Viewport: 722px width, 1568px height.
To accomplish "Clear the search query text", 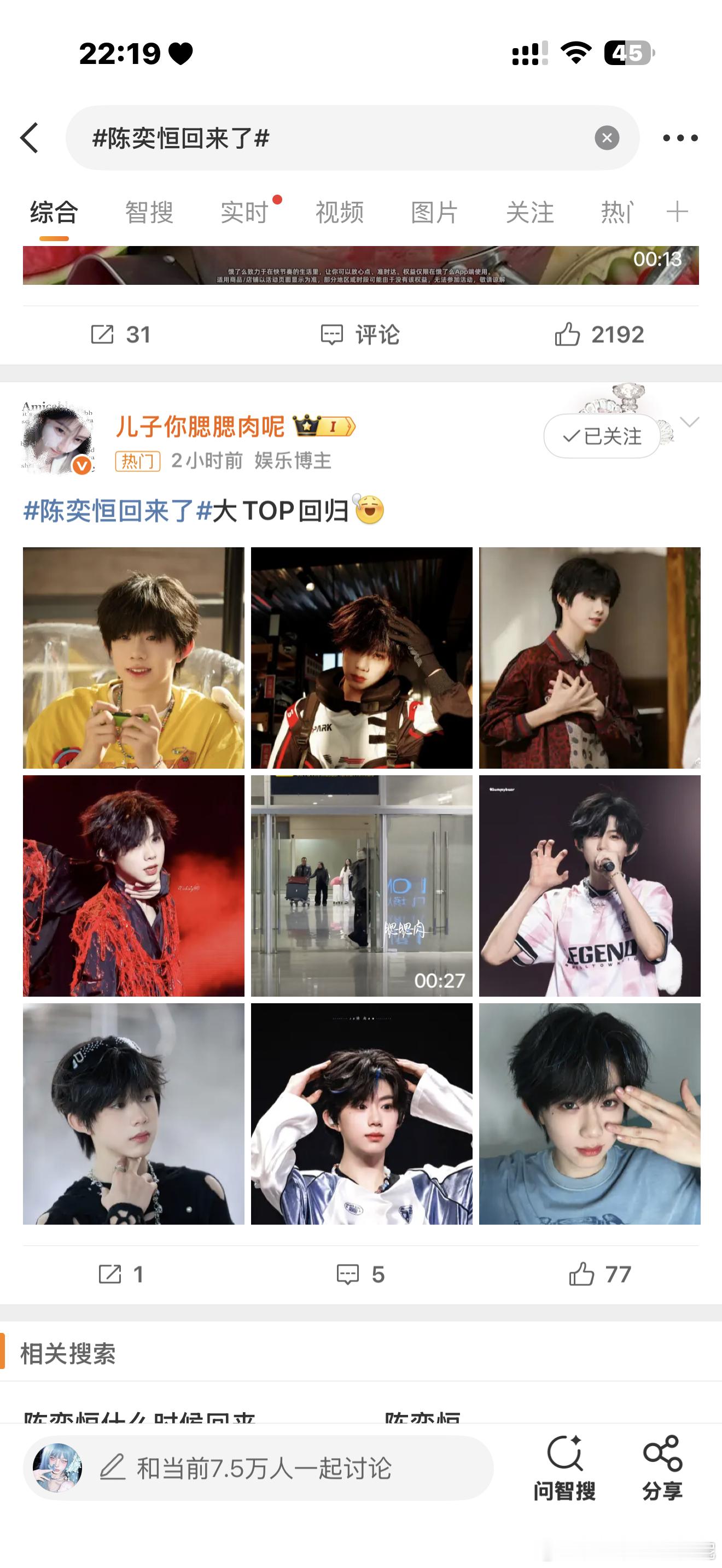I will tap(607, 138).
